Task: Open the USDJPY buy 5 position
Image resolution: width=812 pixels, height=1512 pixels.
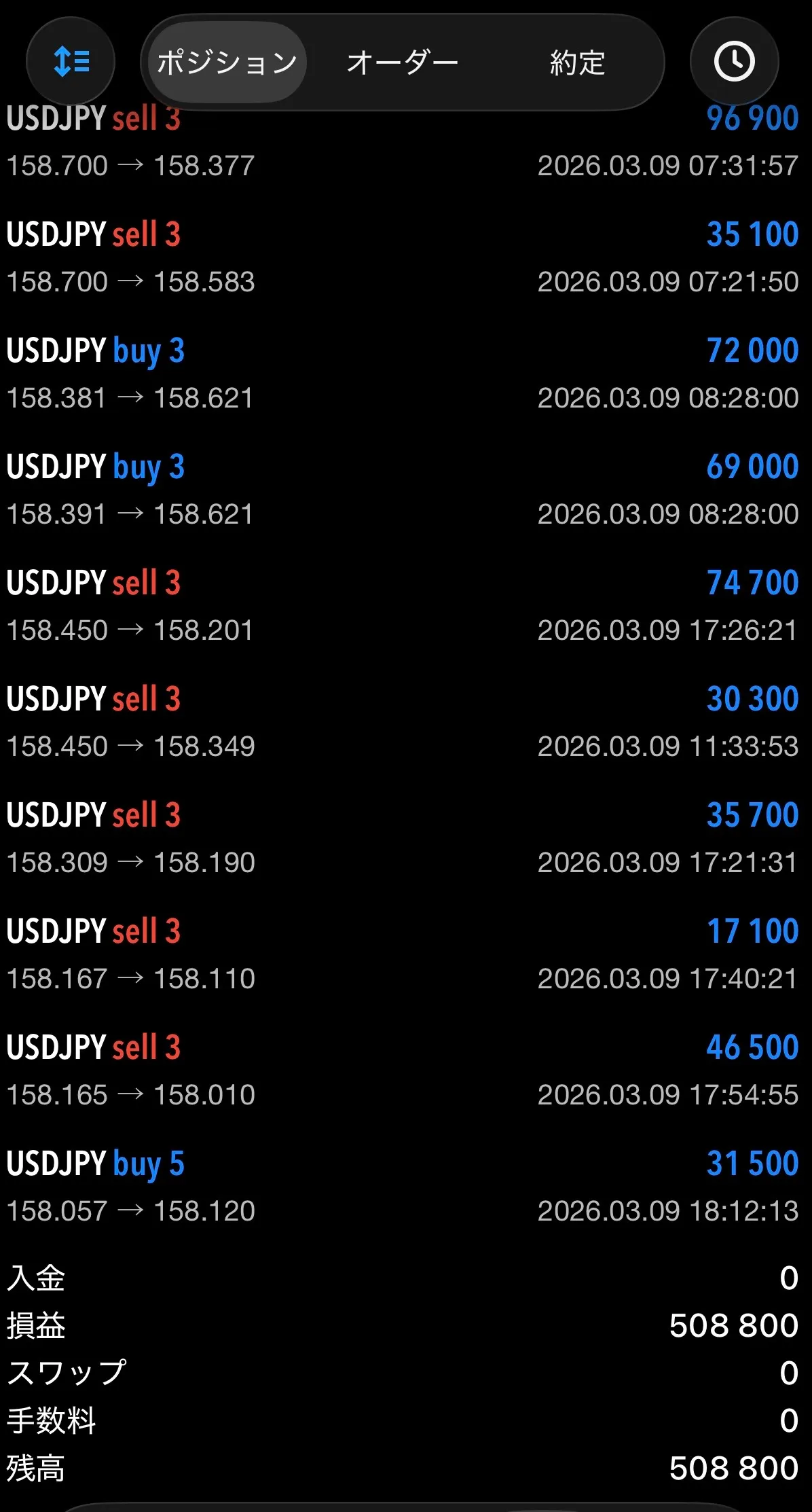Action: [x=405, y=1187]
